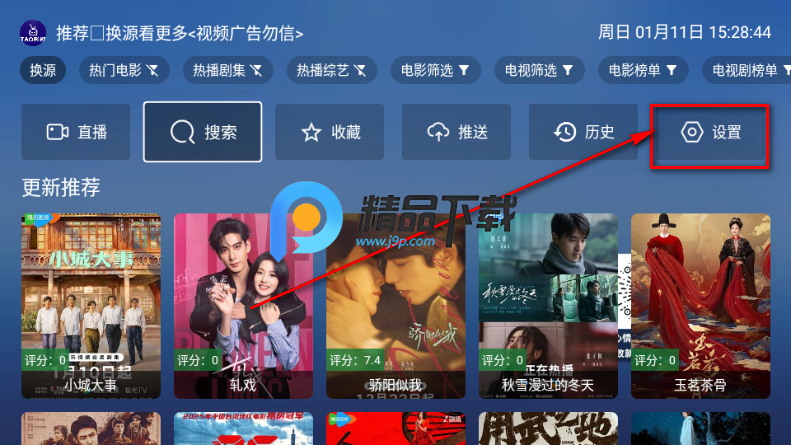Open 设置 settings
Image resolution: width=791 pixels, height=445 pixels.
pos(711,132)
